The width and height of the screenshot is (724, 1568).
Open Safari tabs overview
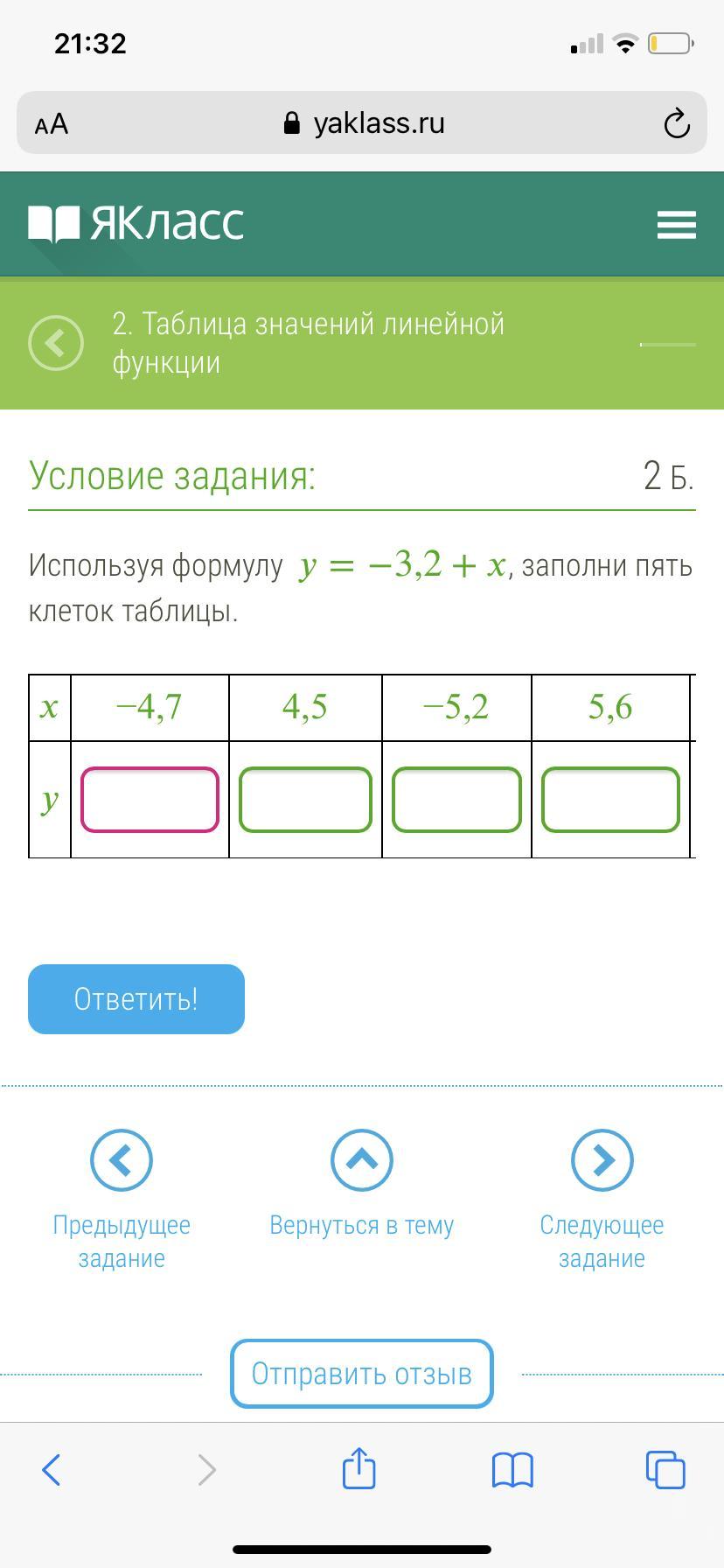coord(665,1470)
